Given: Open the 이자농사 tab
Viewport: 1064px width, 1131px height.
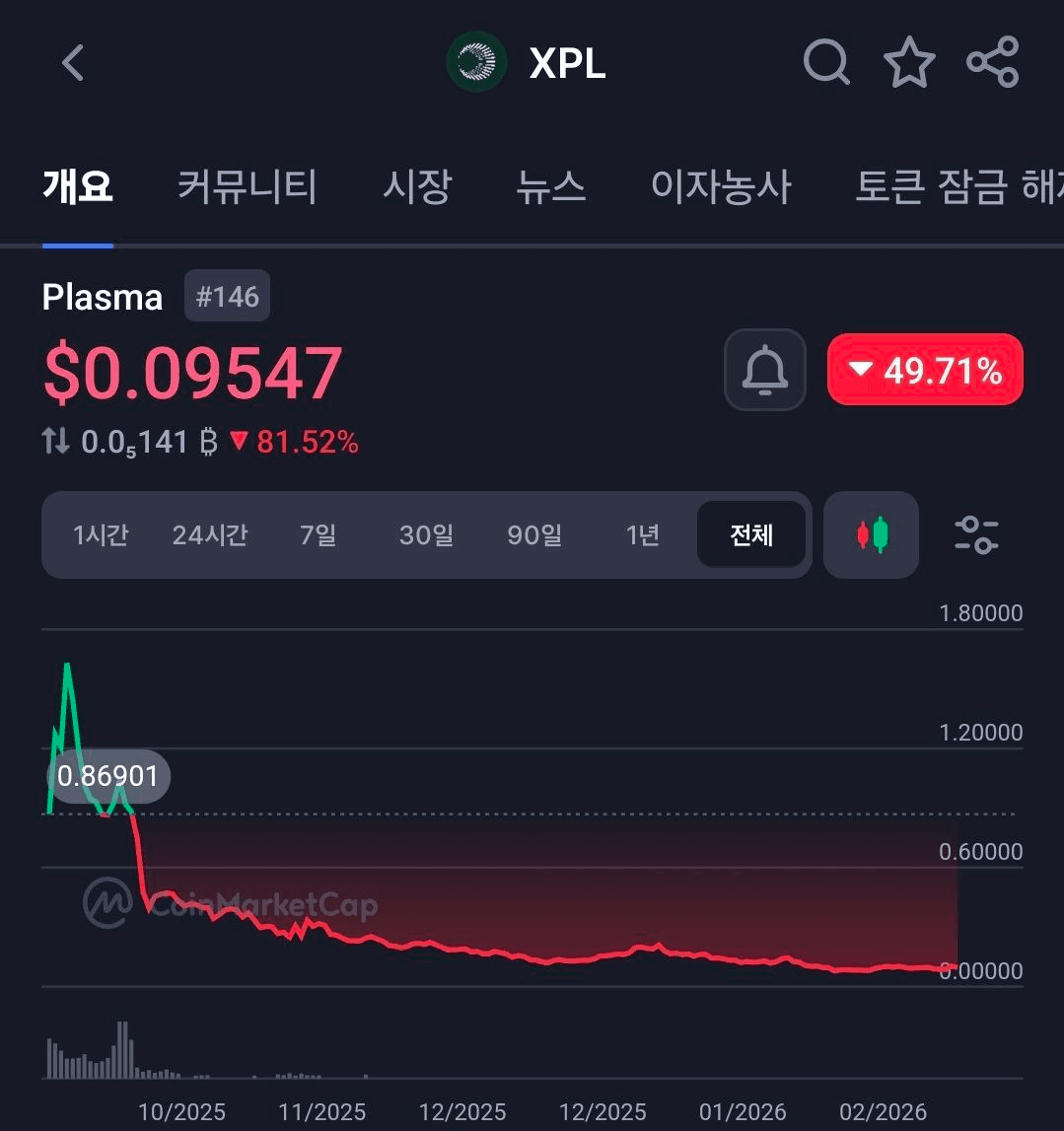Looking at the screenshot, I should (x=721, y=186).
